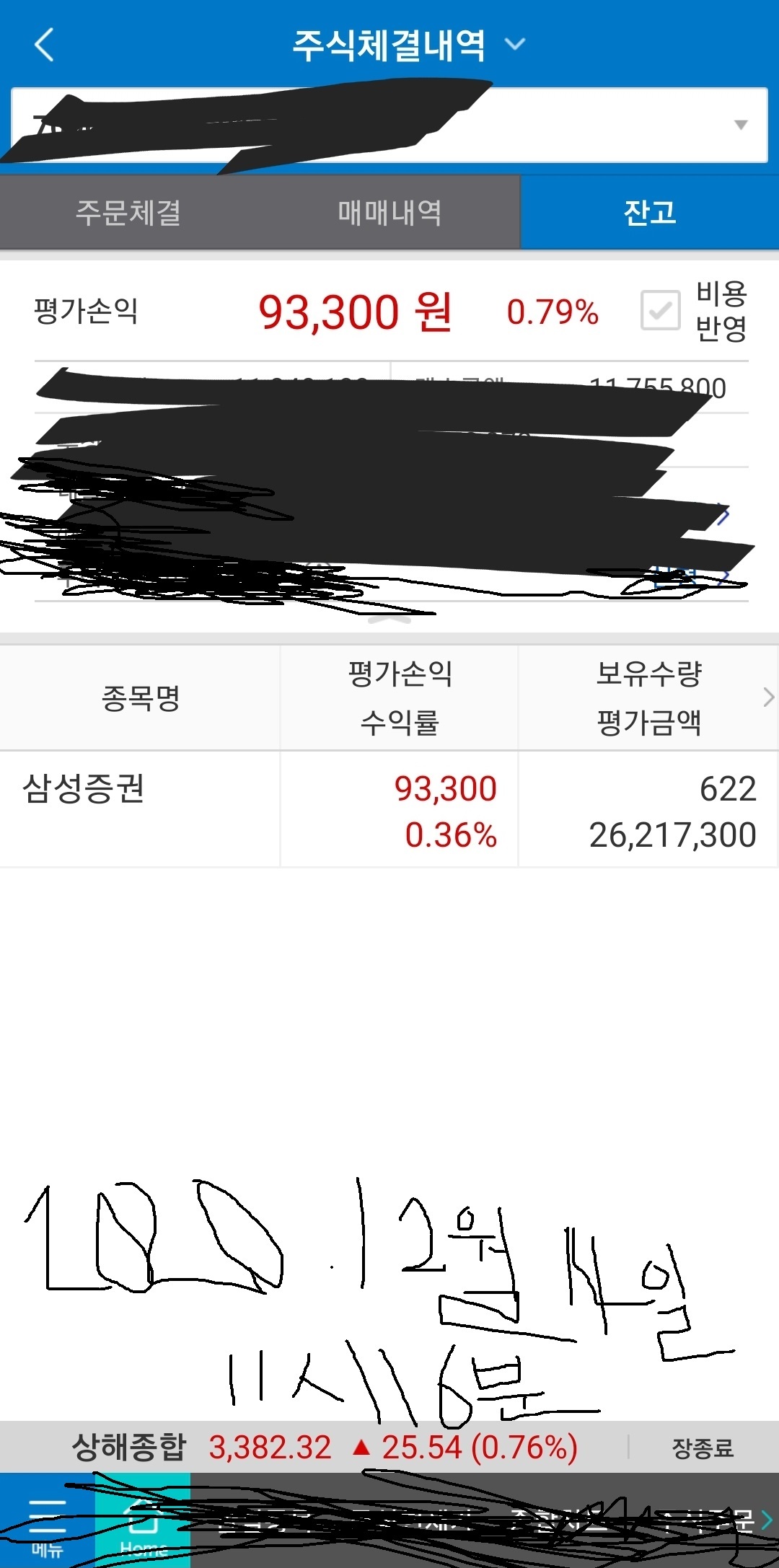Open the account selection dropdown

pos(740,125)
